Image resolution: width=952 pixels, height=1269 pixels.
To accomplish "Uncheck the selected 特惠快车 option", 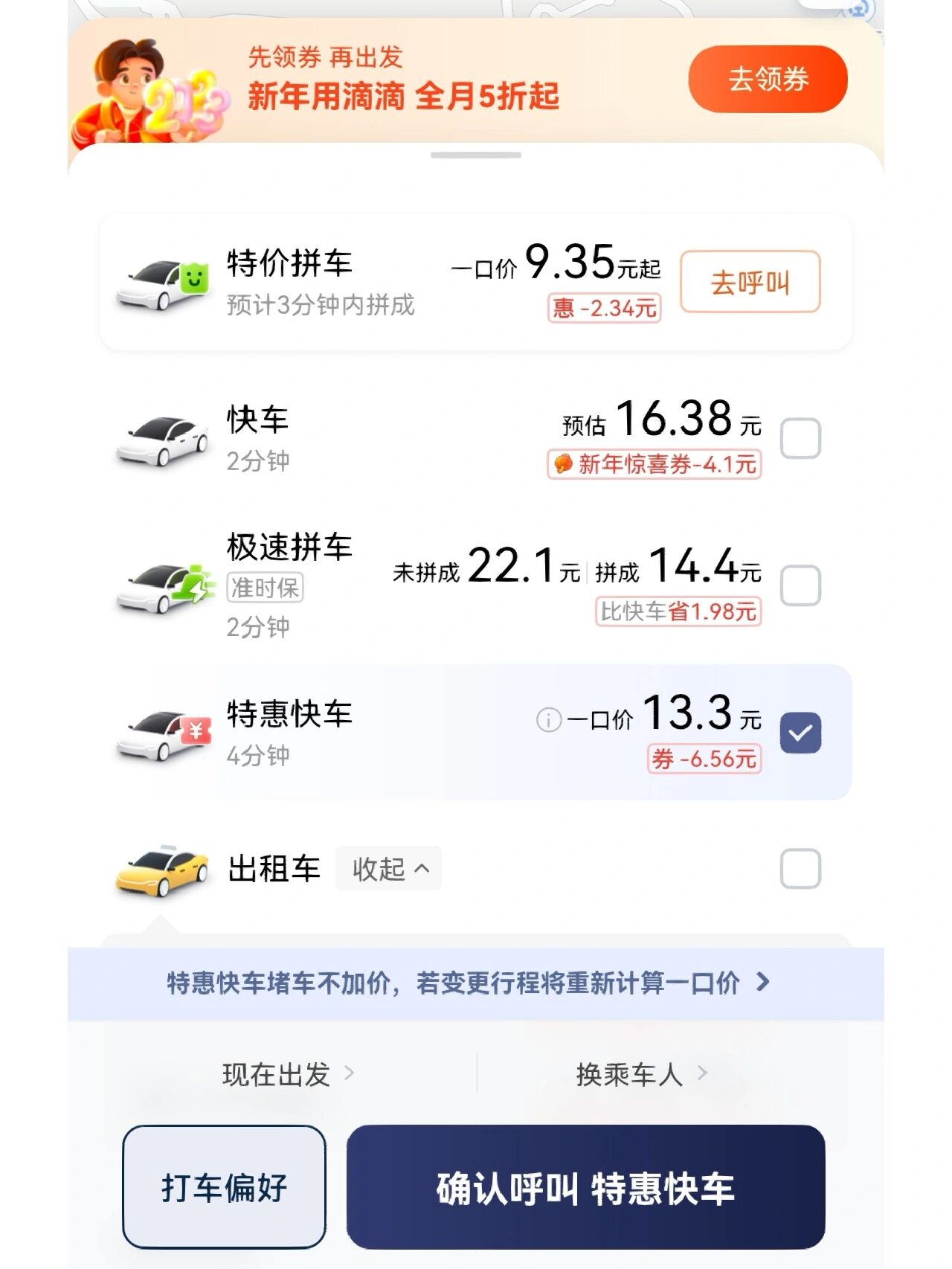I will click(x=800, y=733).
